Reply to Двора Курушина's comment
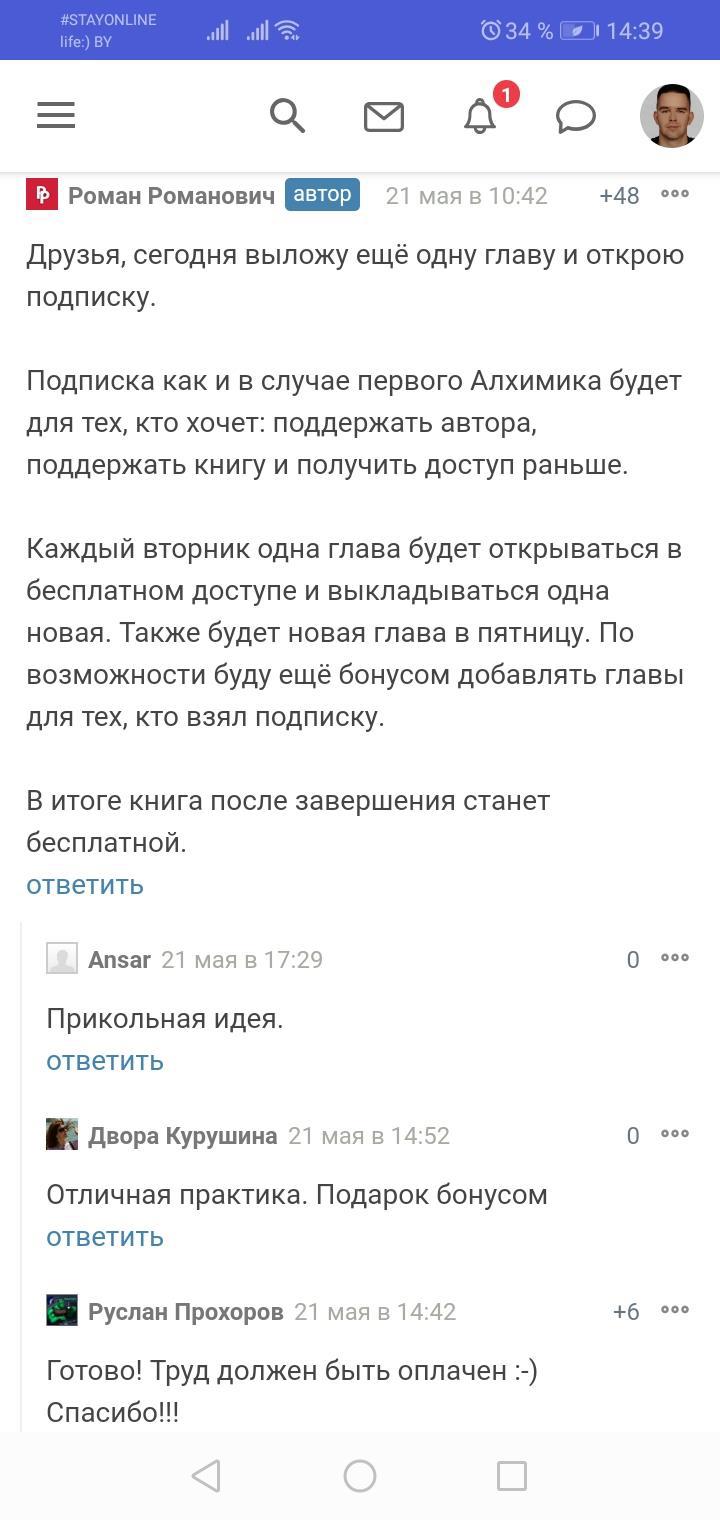Viewport: 720px width, 1520px height. coord(105,1237)
